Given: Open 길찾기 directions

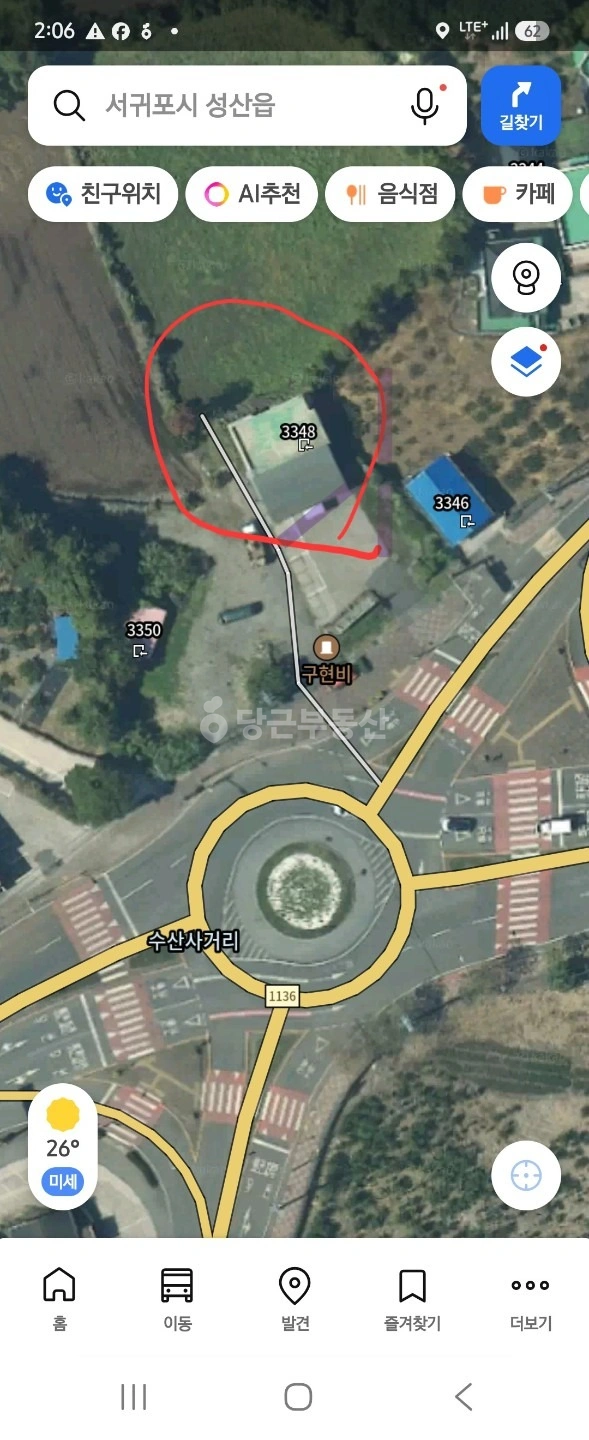Looking at the screenshot, I should tap(521, 105).
